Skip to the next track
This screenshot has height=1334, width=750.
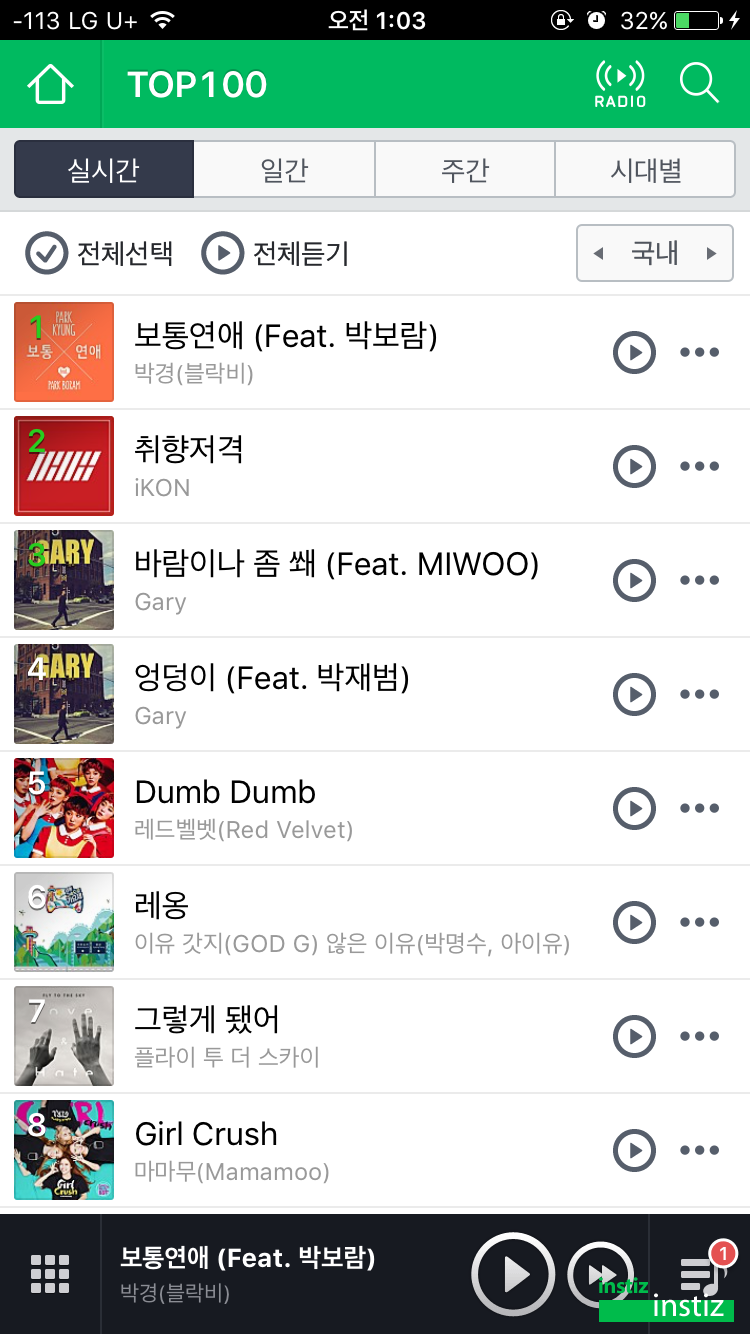(x=600, y=1274)
